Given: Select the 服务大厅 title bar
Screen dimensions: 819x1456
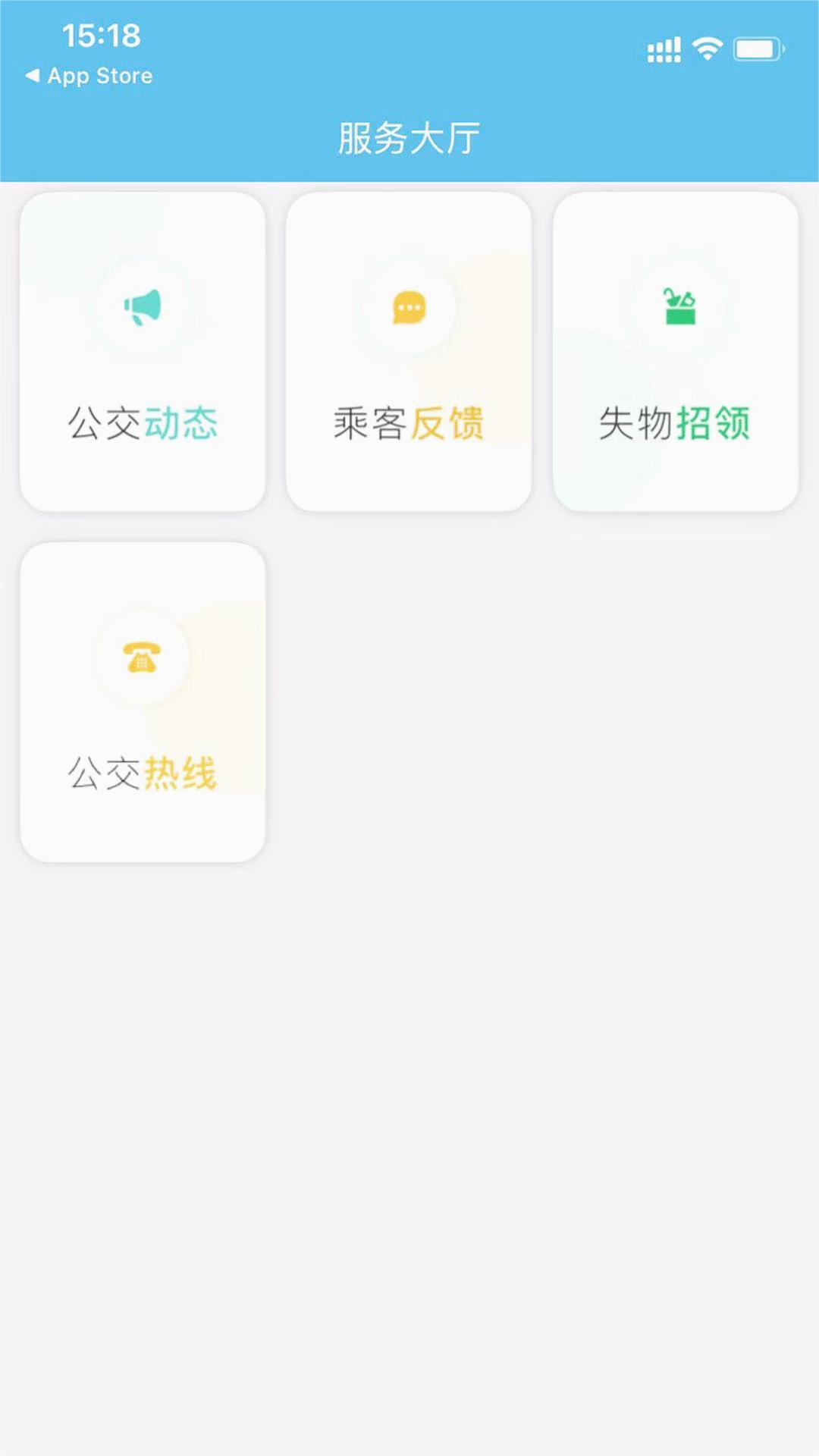Looking at the screenshot, I should (x=409, y=134).
